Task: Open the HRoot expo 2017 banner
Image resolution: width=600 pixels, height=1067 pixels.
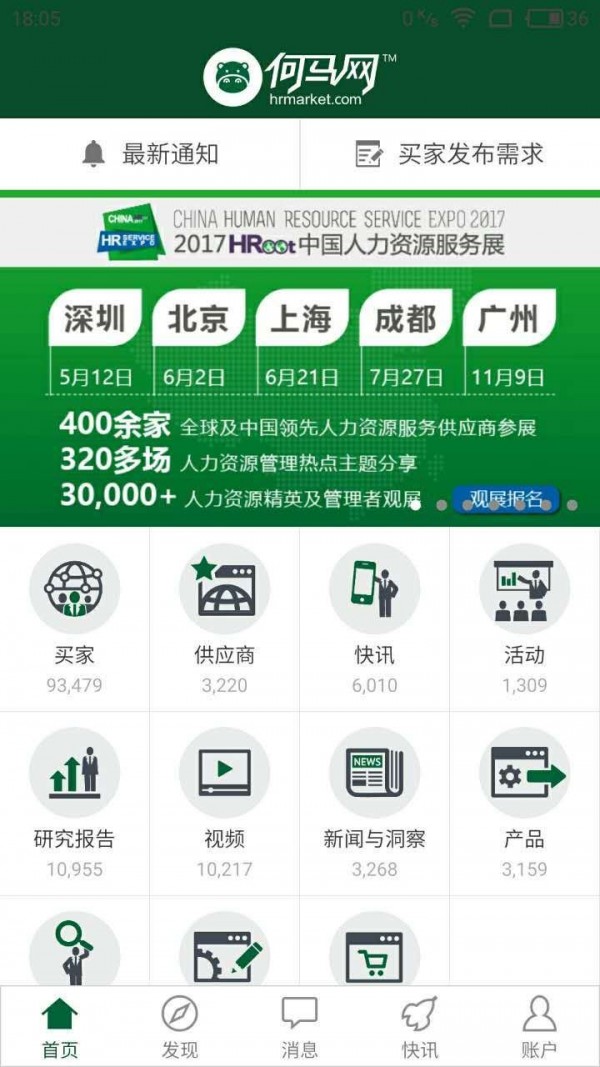Action: (x=300, y=360)
